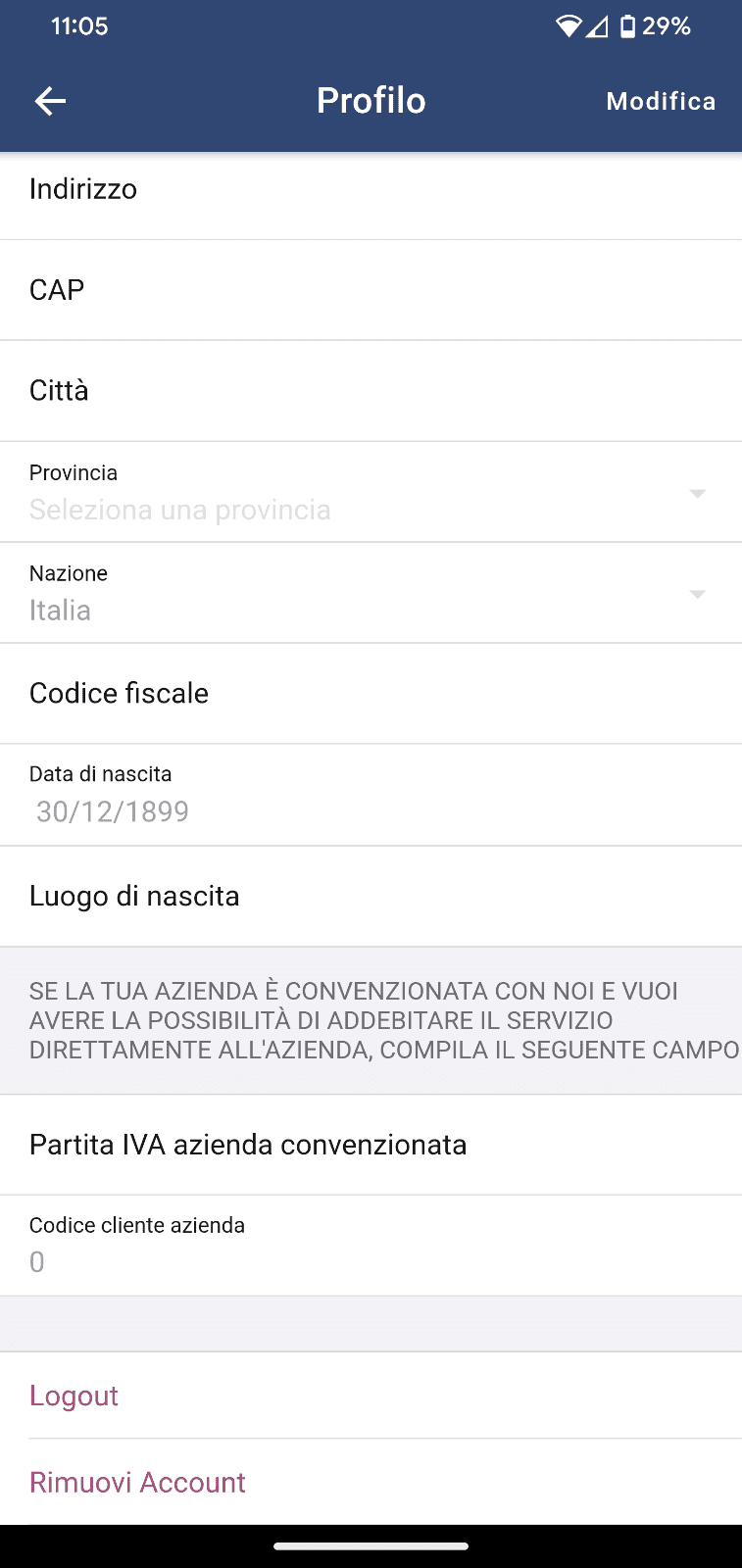Open the Nazione dropdown showing Italia
Image resolution: width=742 pixels, height=1568 pixels.
tap(371, 593)
